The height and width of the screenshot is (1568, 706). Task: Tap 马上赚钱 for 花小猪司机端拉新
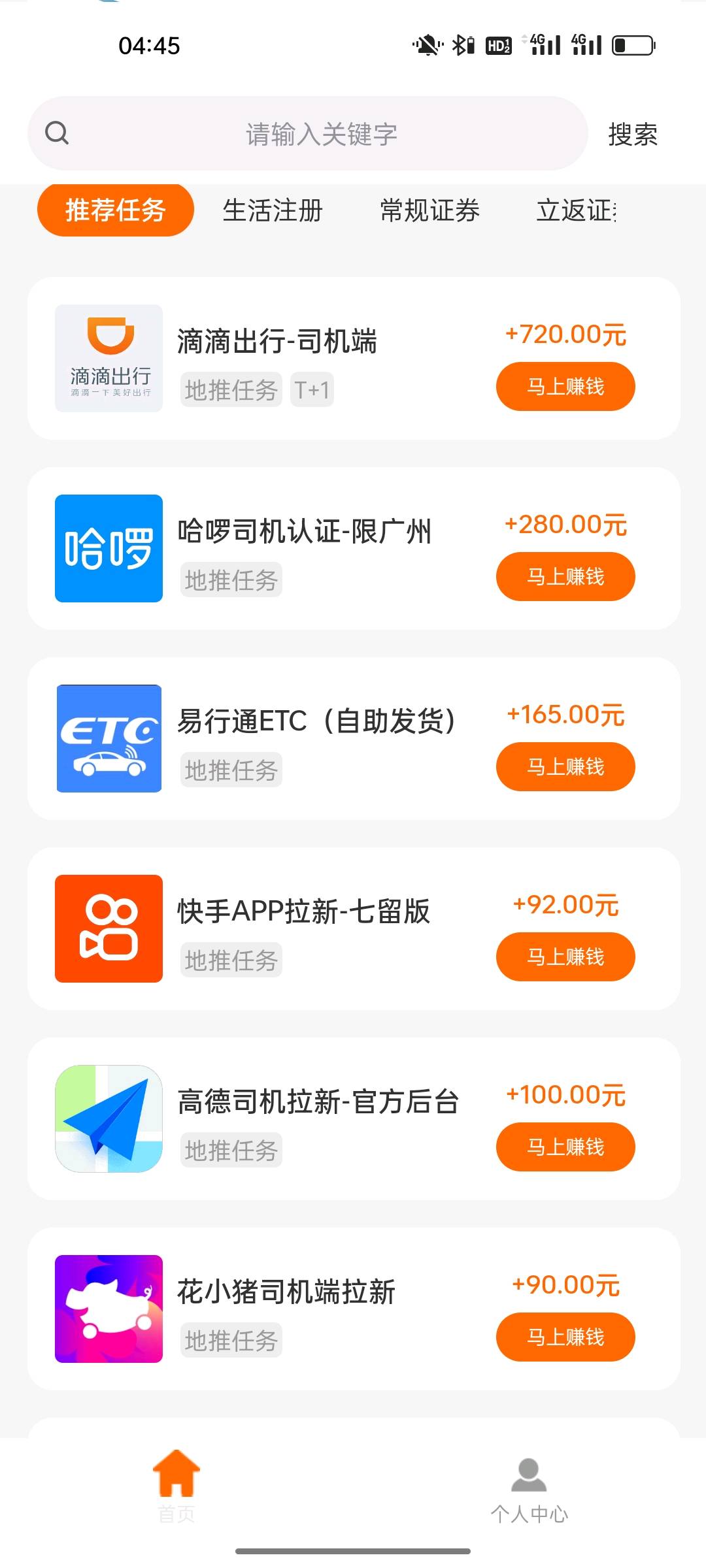[565, 1337]
